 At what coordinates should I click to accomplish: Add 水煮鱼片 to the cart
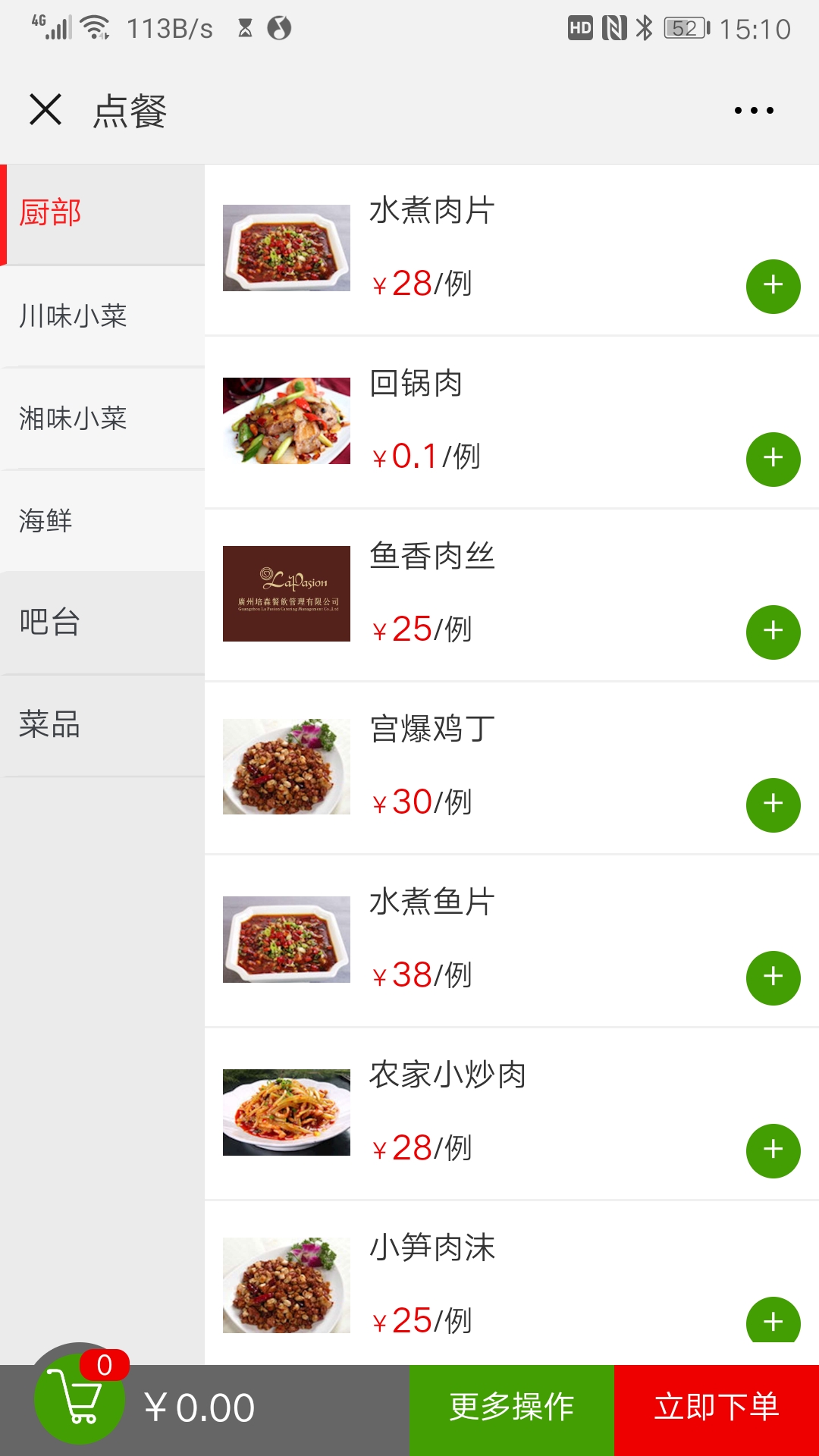(773, 977)
